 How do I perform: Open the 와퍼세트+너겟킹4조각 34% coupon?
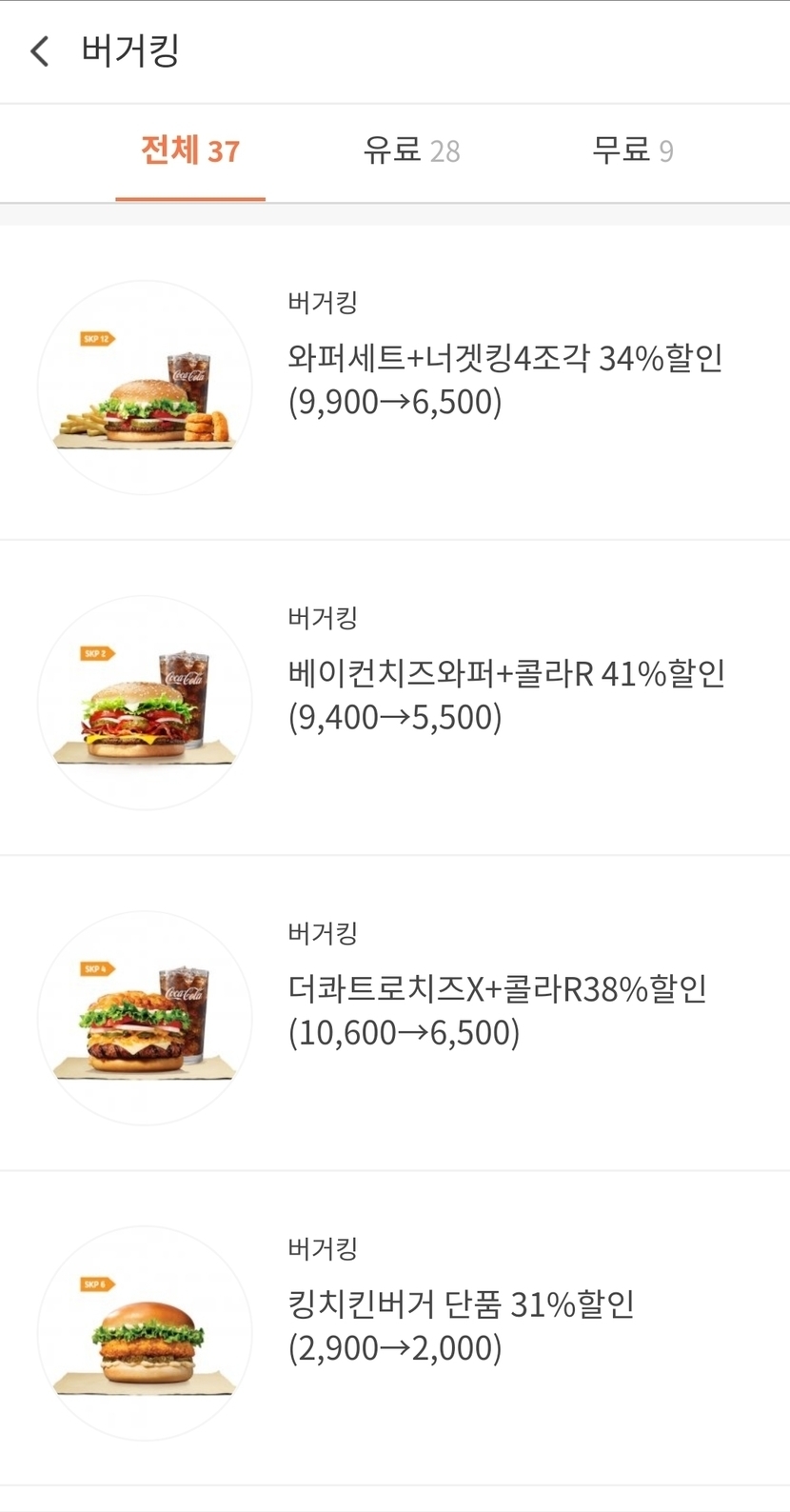(x=504, y=380)
